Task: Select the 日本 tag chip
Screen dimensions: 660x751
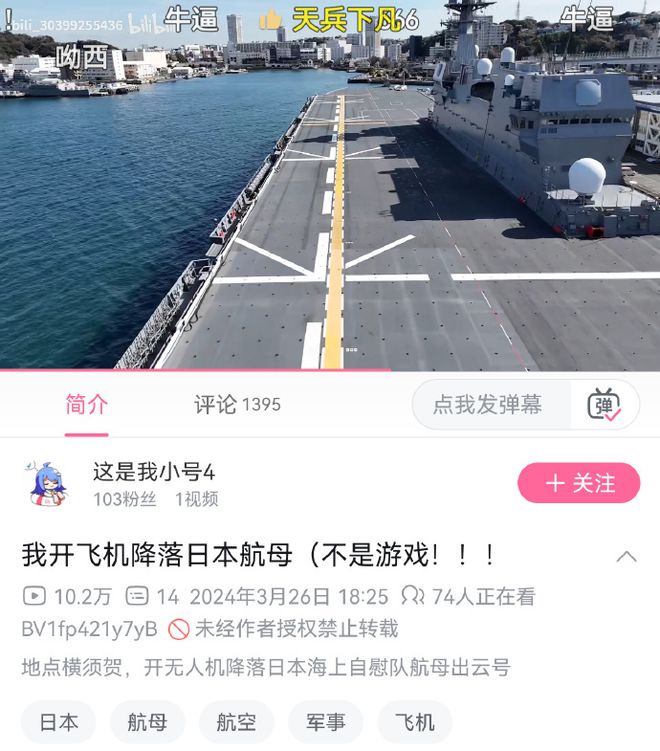Action: point(58,722)
